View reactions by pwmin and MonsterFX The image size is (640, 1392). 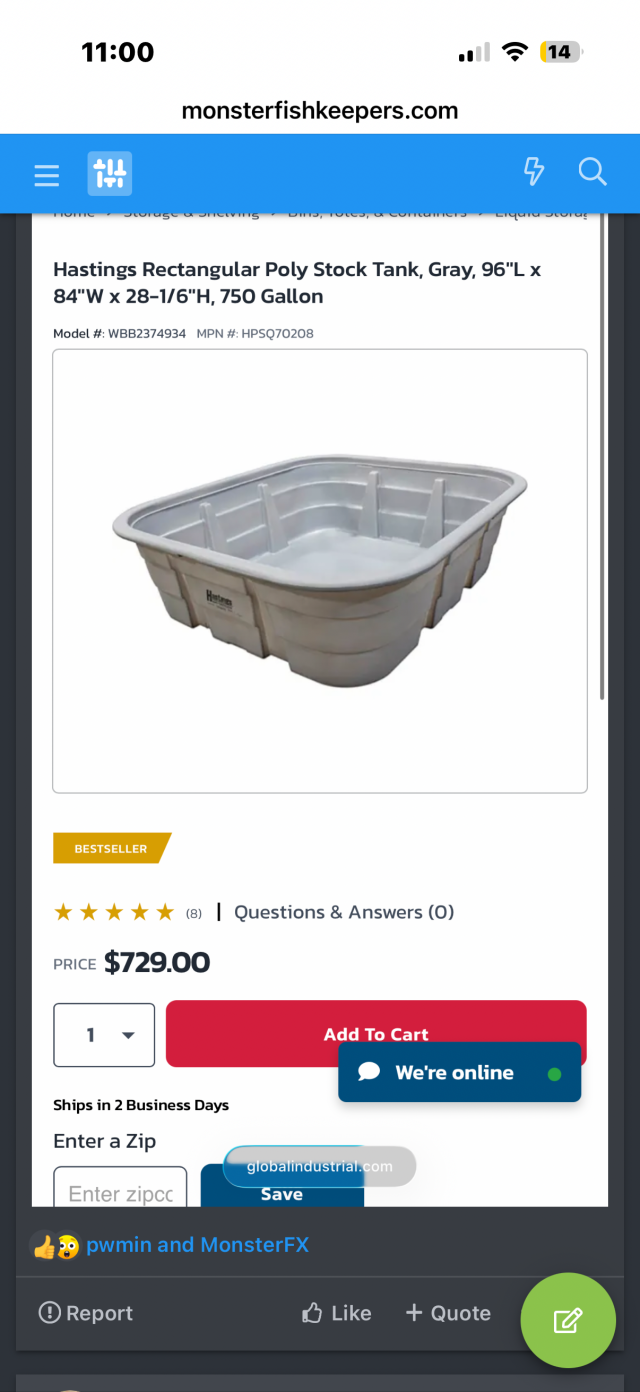197,1245
